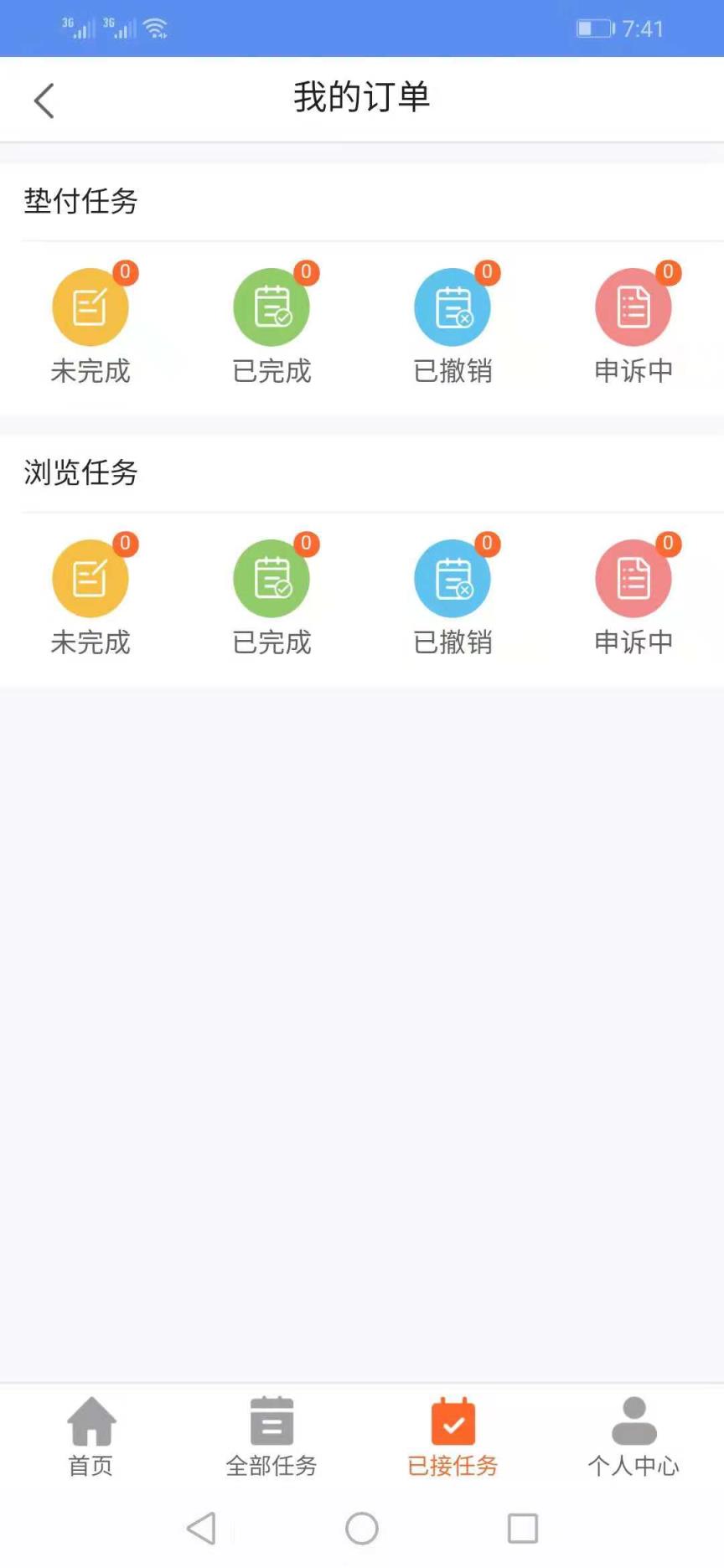724x1568 pixels.
Task: Switch to the 已接任务 tab
Action: (452, 1436)
